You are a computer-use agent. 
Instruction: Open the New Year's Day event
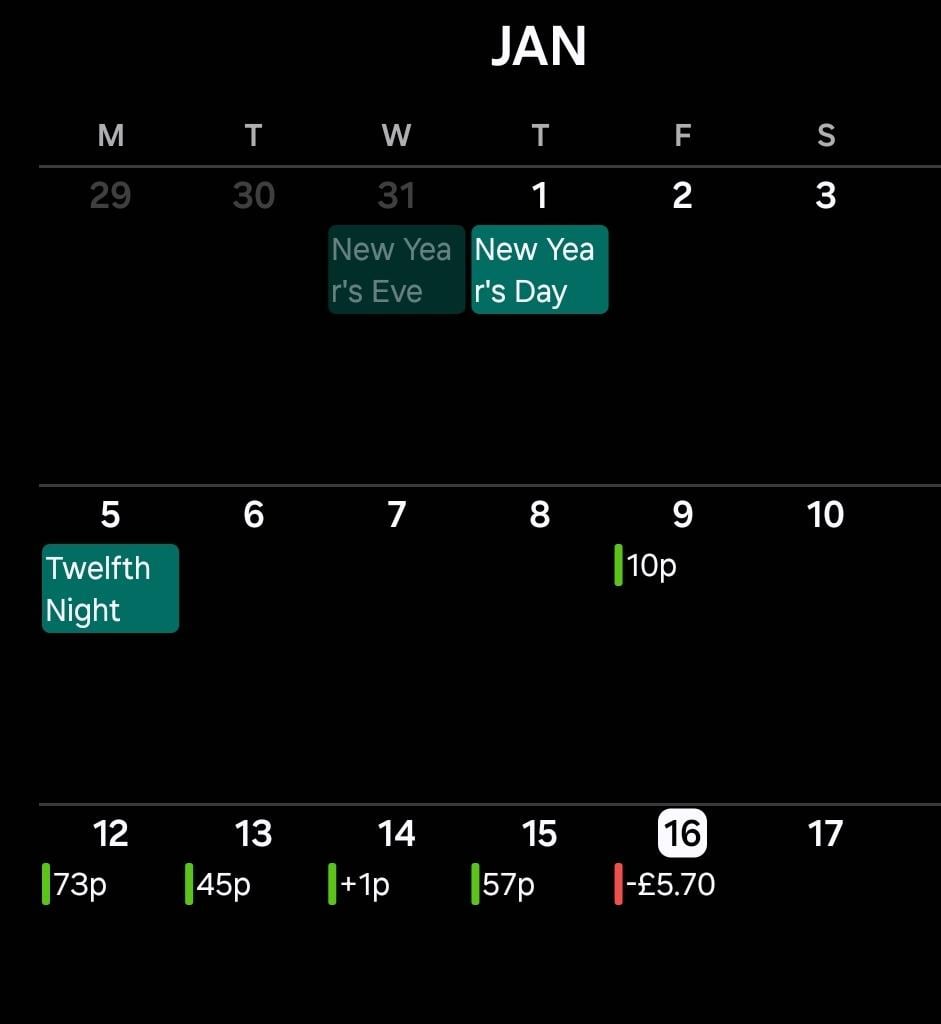coord(539,270)
